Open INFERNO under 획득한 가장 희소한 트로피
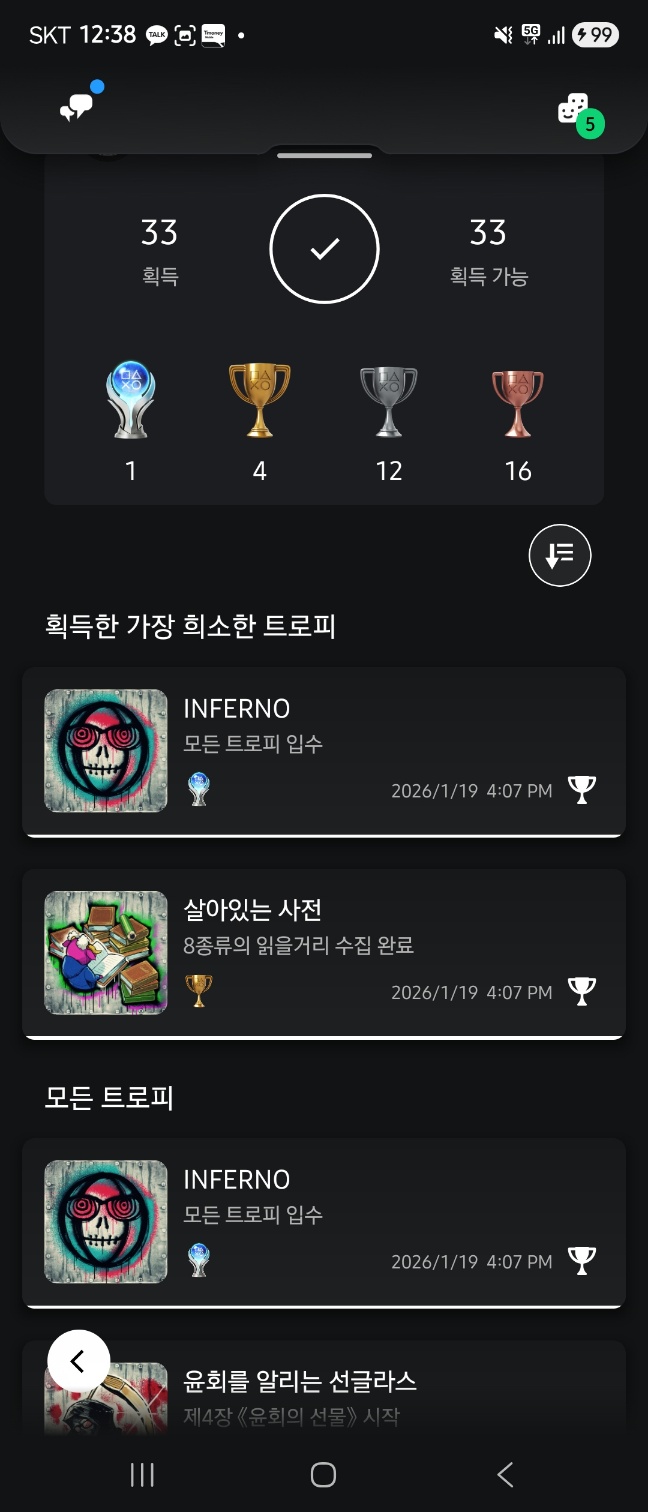Image resolution: width=648 pixels, height=1512 pixels. tap(324, 752)
